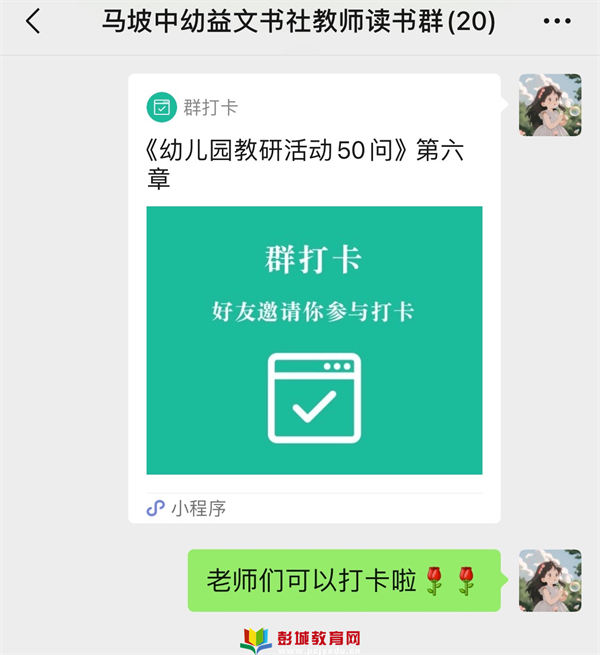Image resolution: width=600 pixels, height=655 pixels.
Task: Go back from the group chat
Action: [33, 22]
